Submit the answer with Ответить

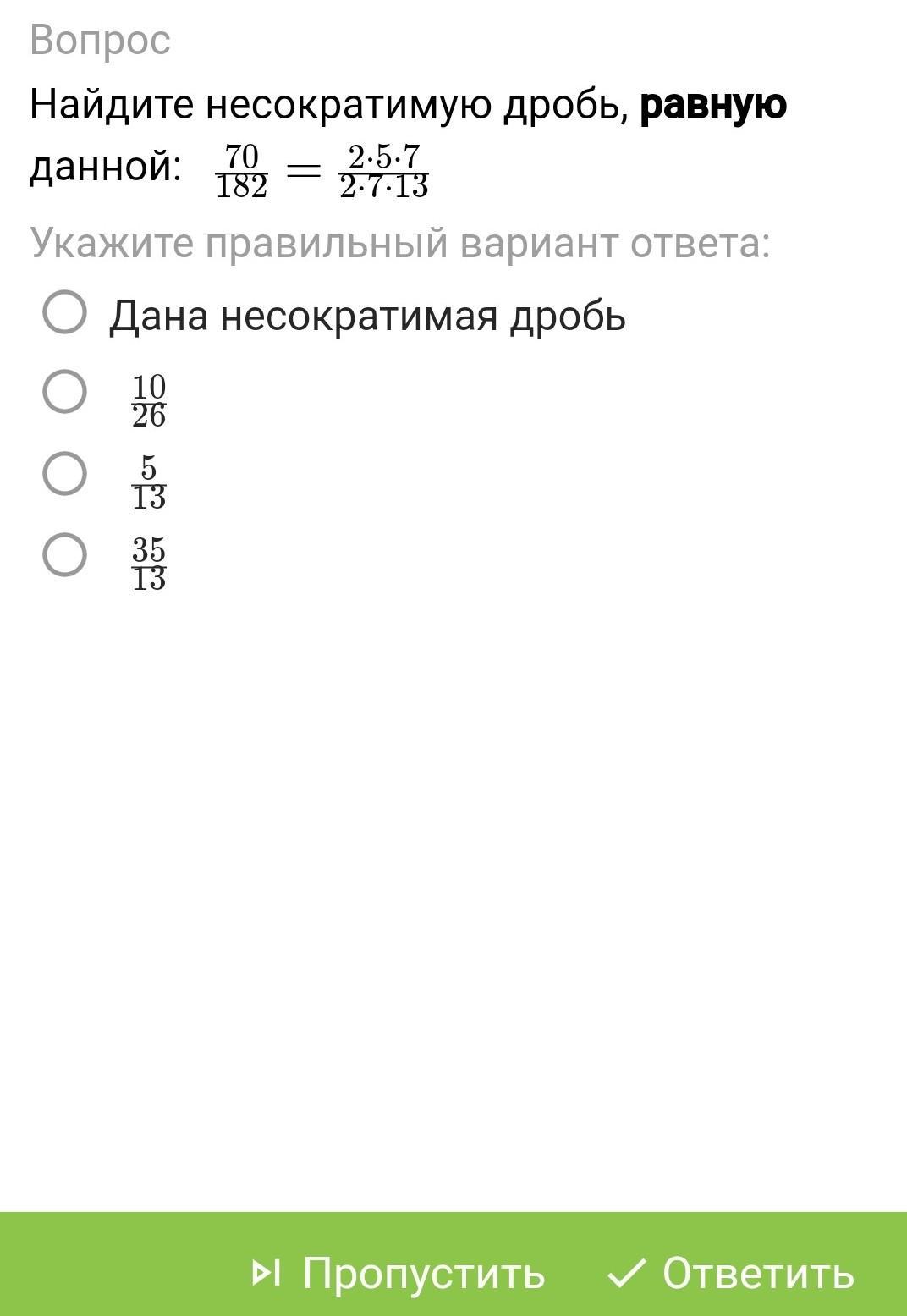pos(731,1273)
